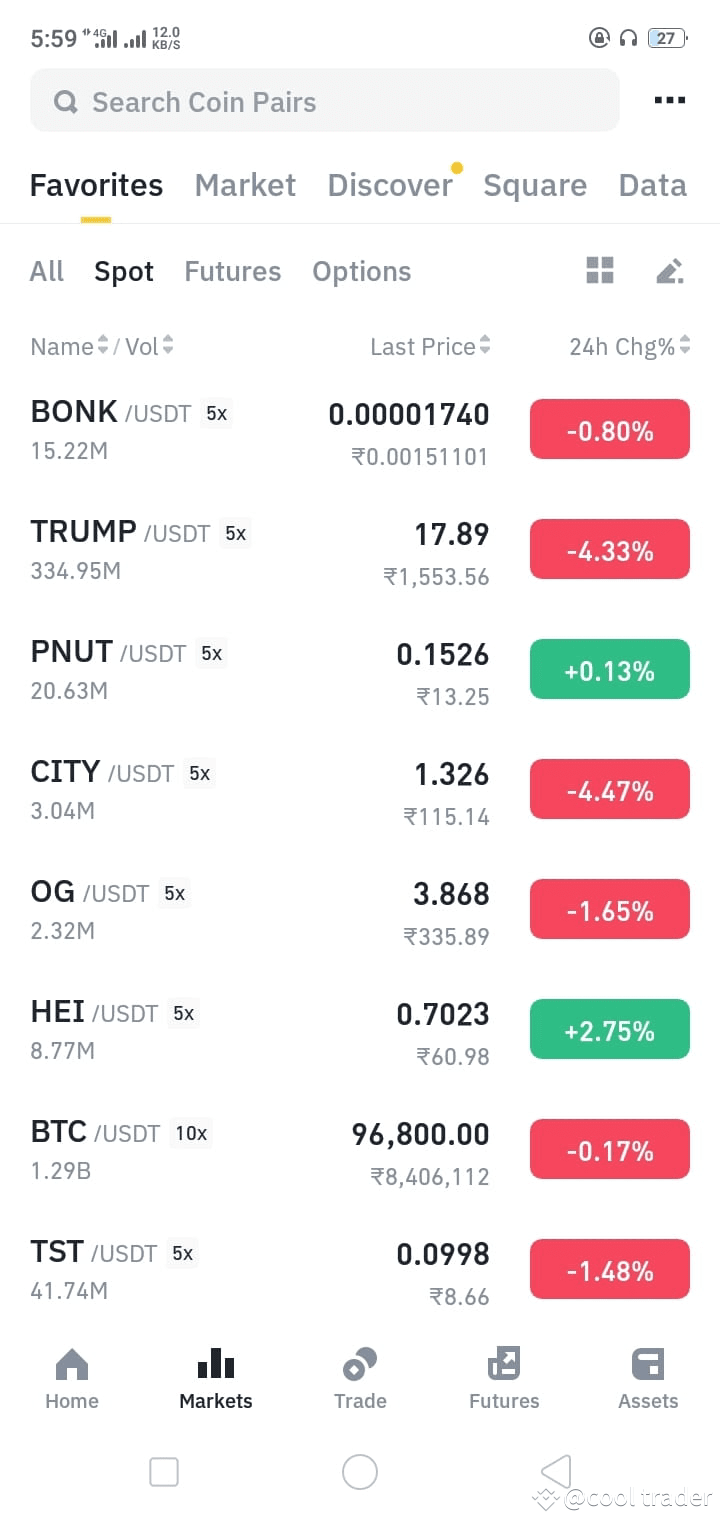
Task: Select the Futures filter under Favorites
Action: coord(233,271)
